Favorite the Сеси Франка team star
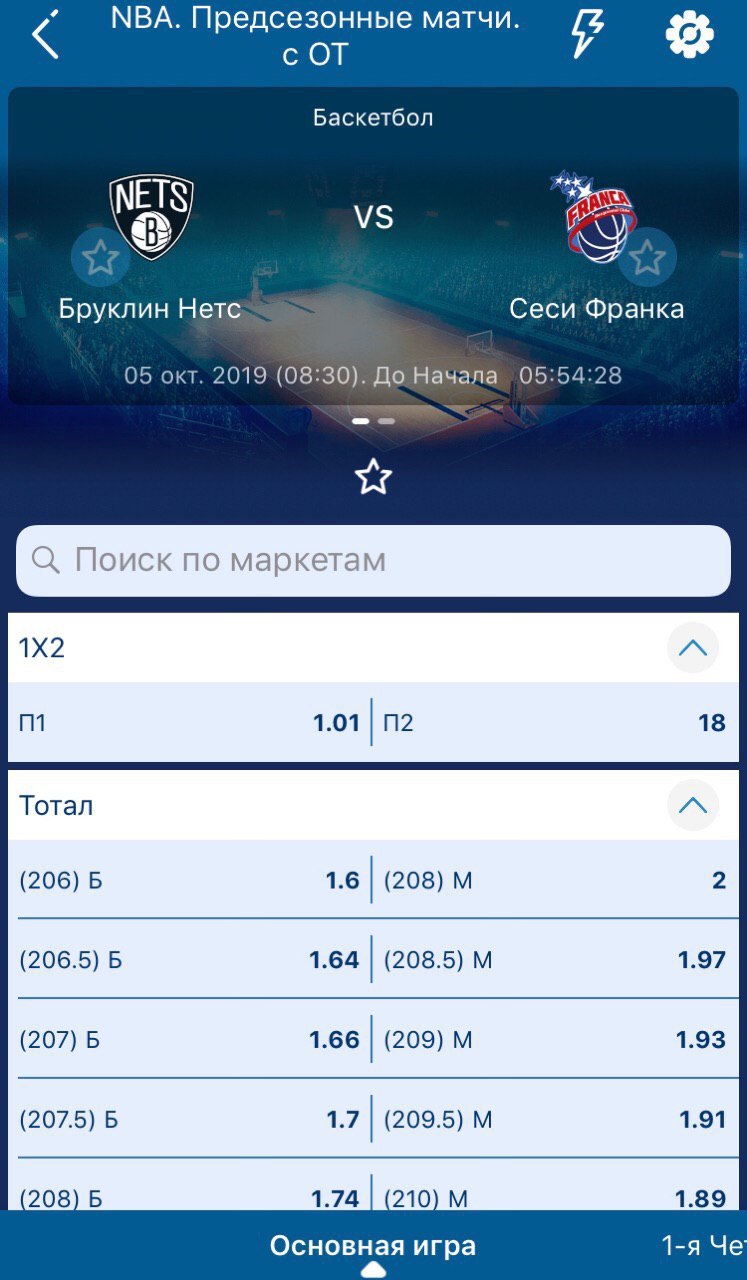This screenshot has height=1280, width=747. tap(647, 258)
